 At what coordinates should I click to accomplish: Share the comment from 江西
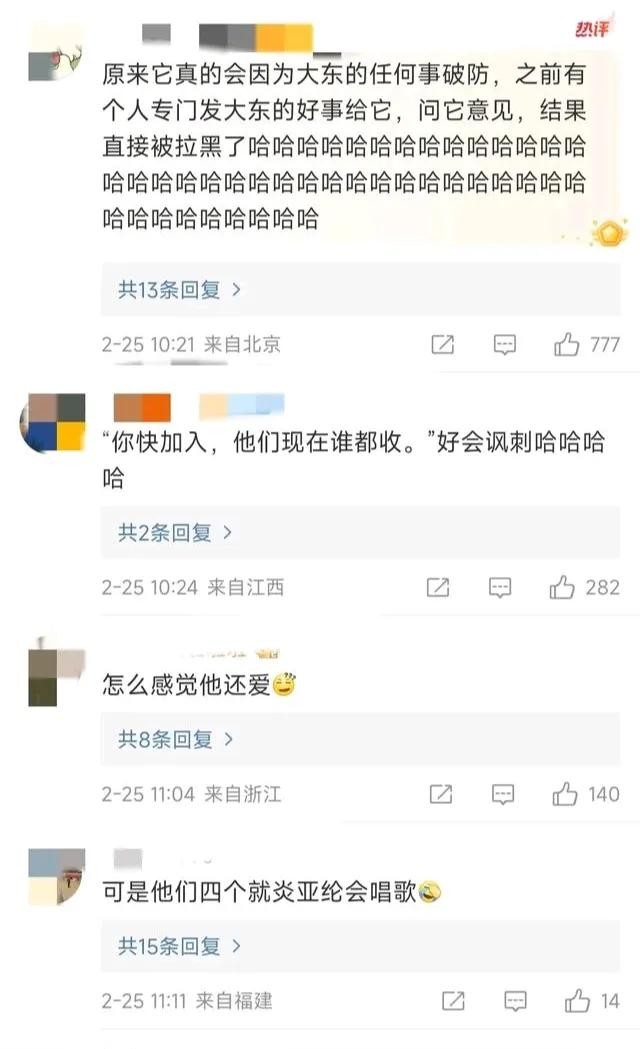point(438,587)
